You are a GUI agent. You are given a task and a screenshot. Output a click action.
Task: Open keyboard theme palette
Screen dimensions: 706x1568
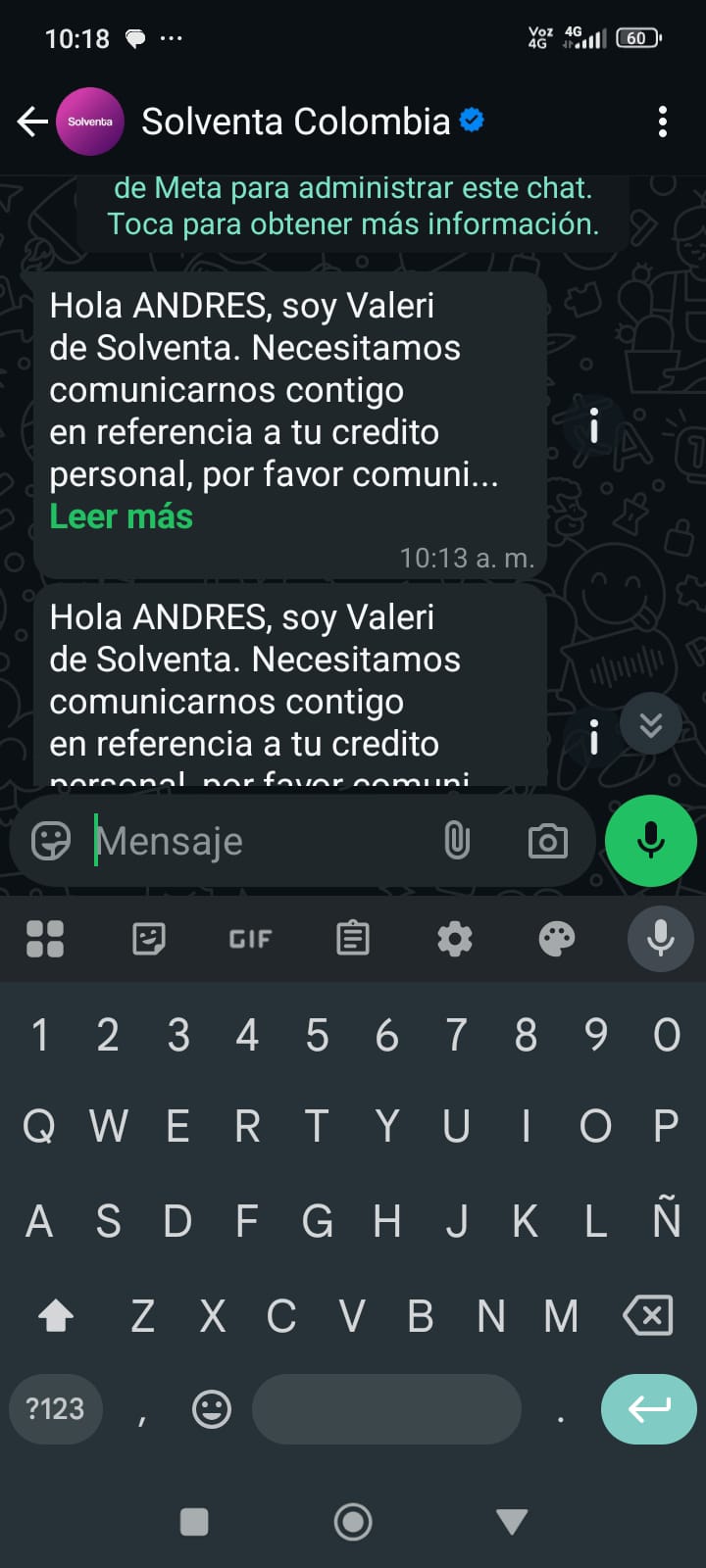pyautogui.click(x=557, y=939)
